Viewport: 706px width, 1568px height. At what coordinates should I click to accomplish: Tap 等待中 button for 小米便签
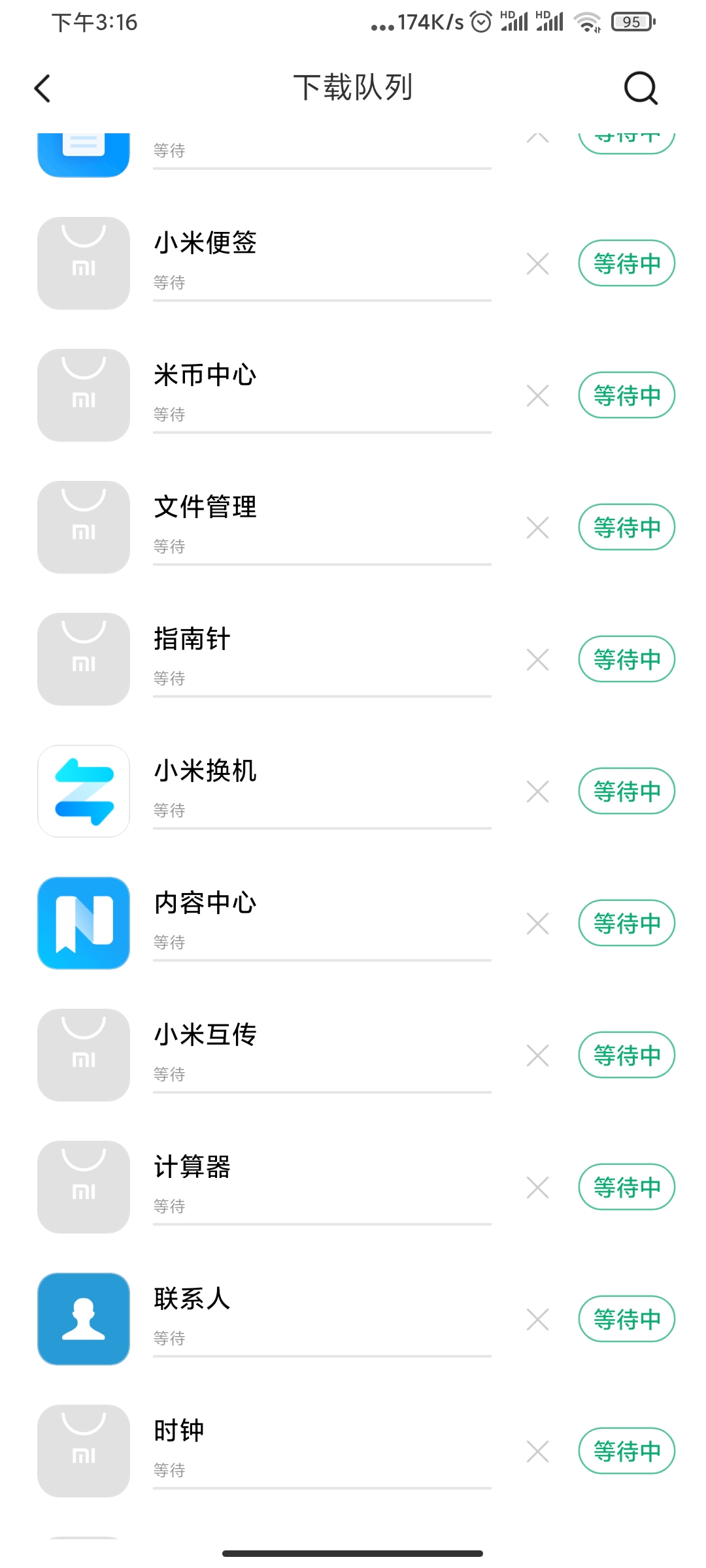point(627,263)
